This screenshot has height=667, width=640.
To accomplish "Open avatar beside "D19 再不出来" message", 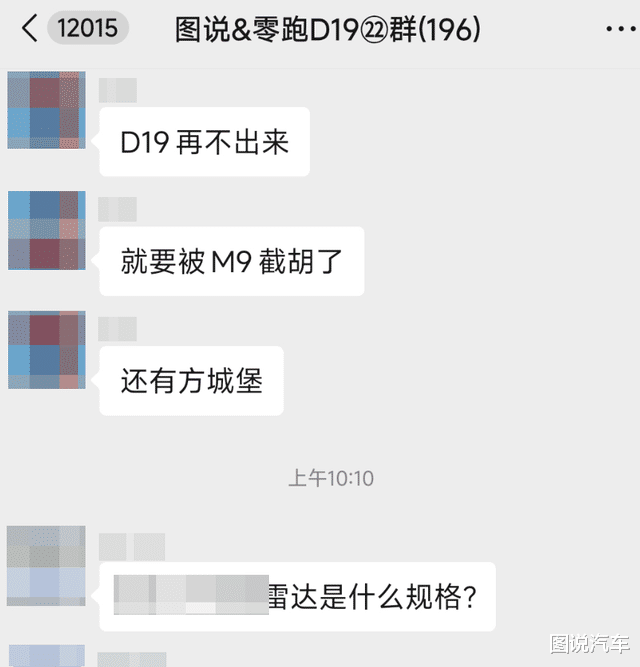I will click(x=46, y=110).
